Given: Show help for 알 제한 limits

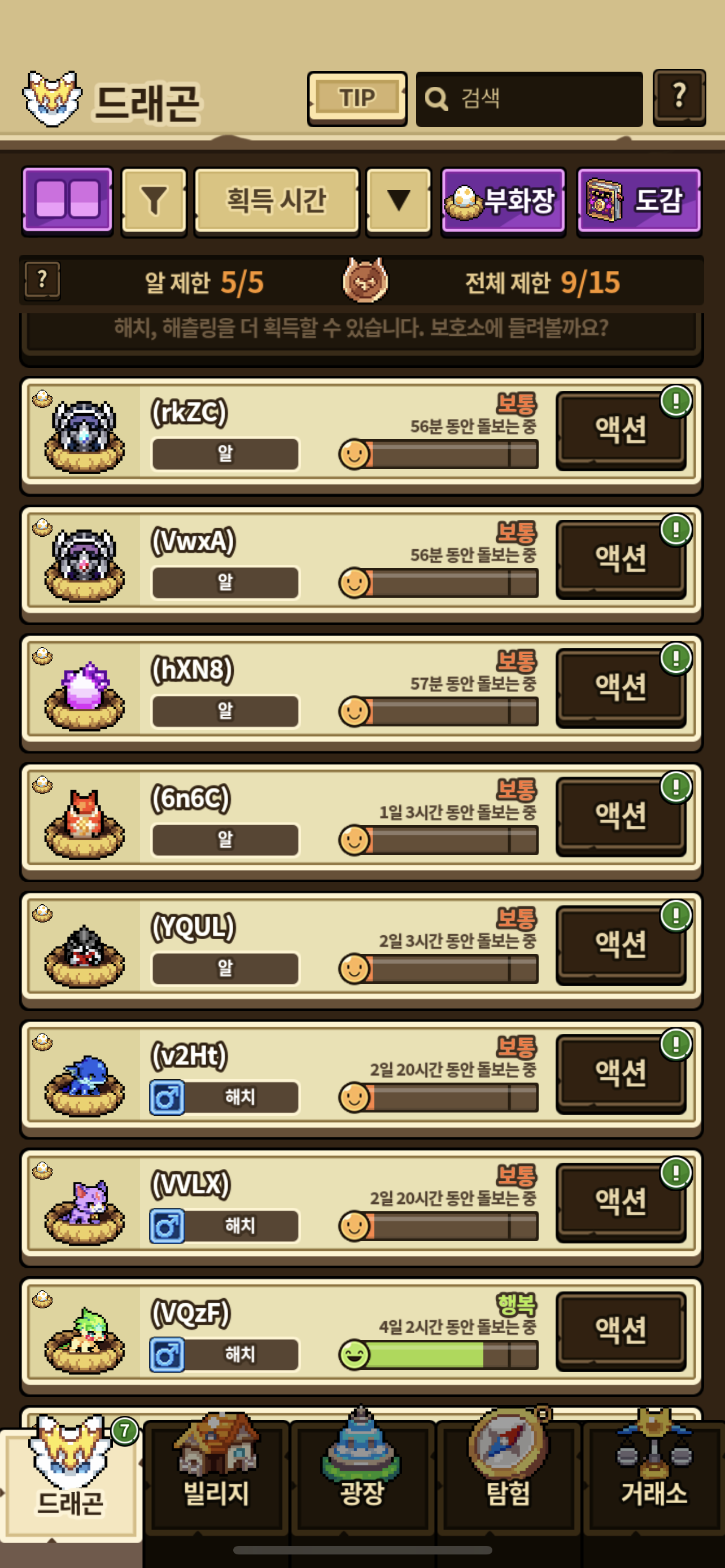Looking at the screenshot, I should [41, 280].
